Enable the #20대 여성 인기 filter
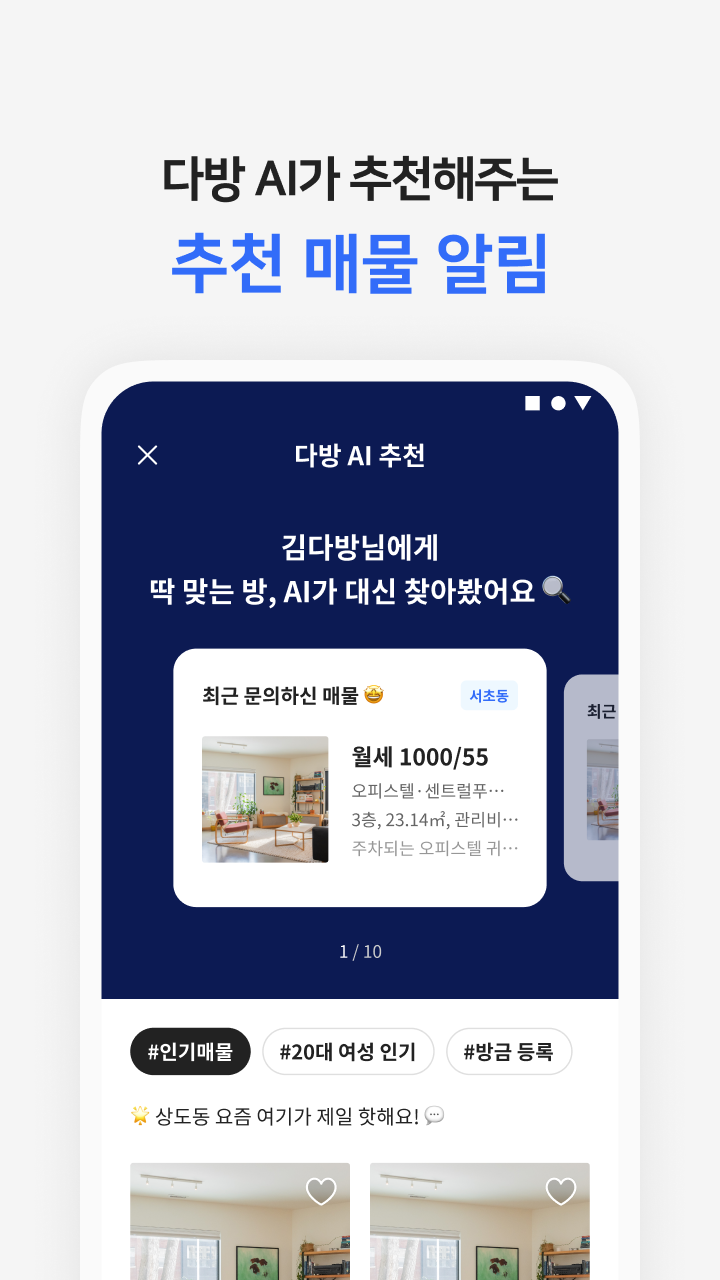The height and width of the screenshot is (1280, 720). click(348, 1051)
